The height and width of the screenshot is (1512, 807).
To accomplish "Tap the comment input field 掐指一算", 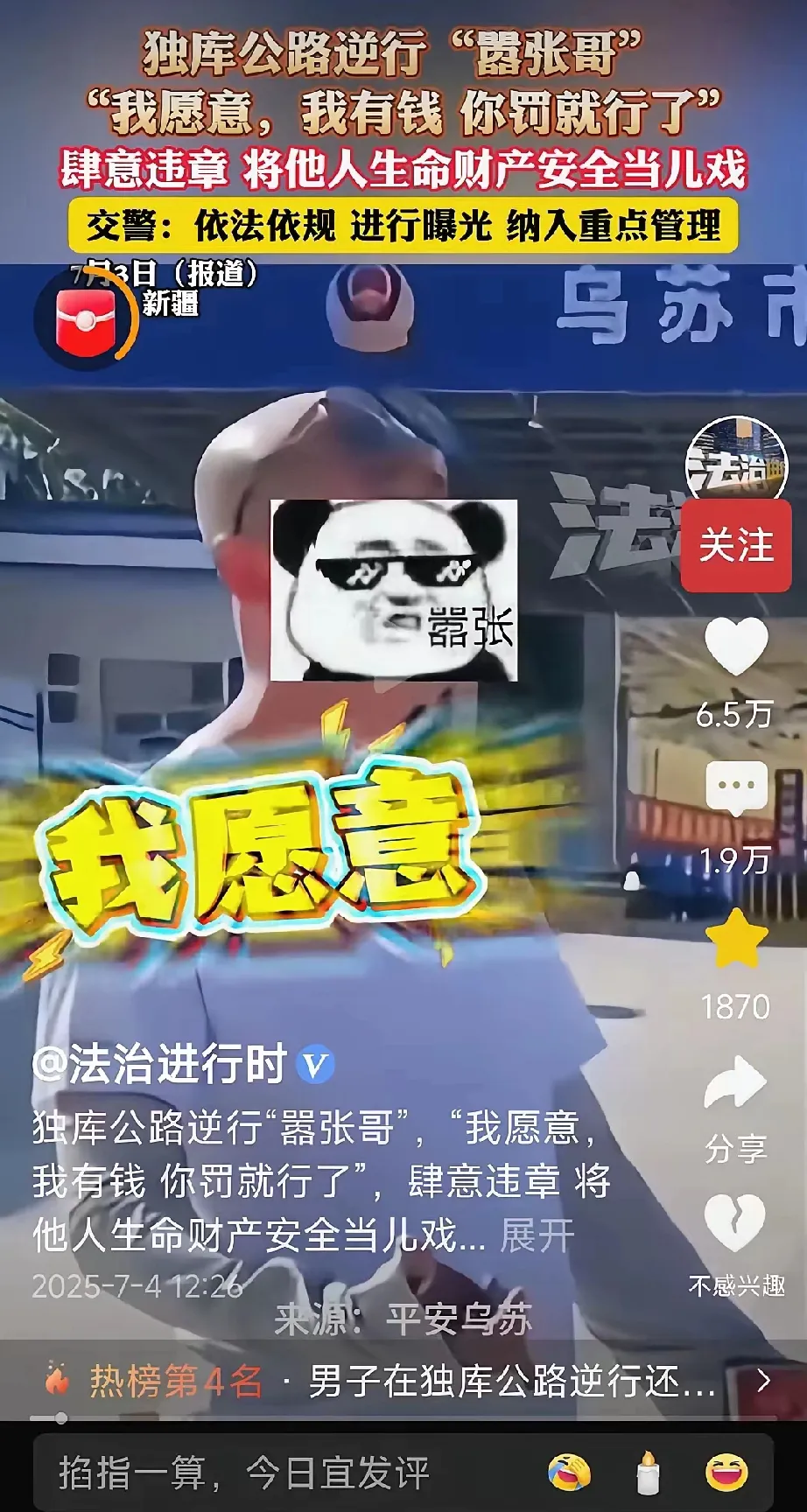I will [245, 1473].
